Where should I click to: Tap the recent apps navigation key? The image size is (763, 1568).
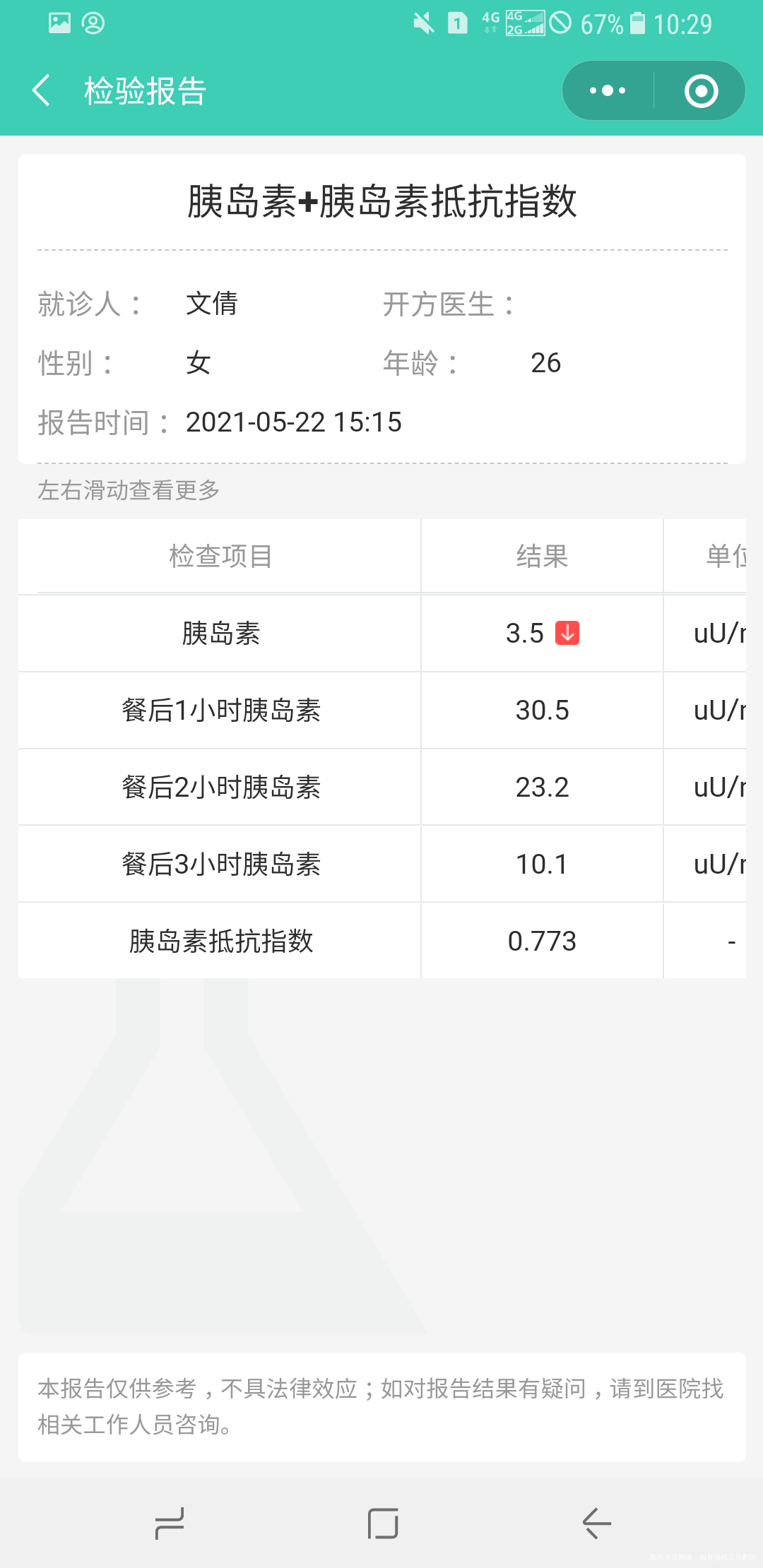click(x=170, y=1524)
